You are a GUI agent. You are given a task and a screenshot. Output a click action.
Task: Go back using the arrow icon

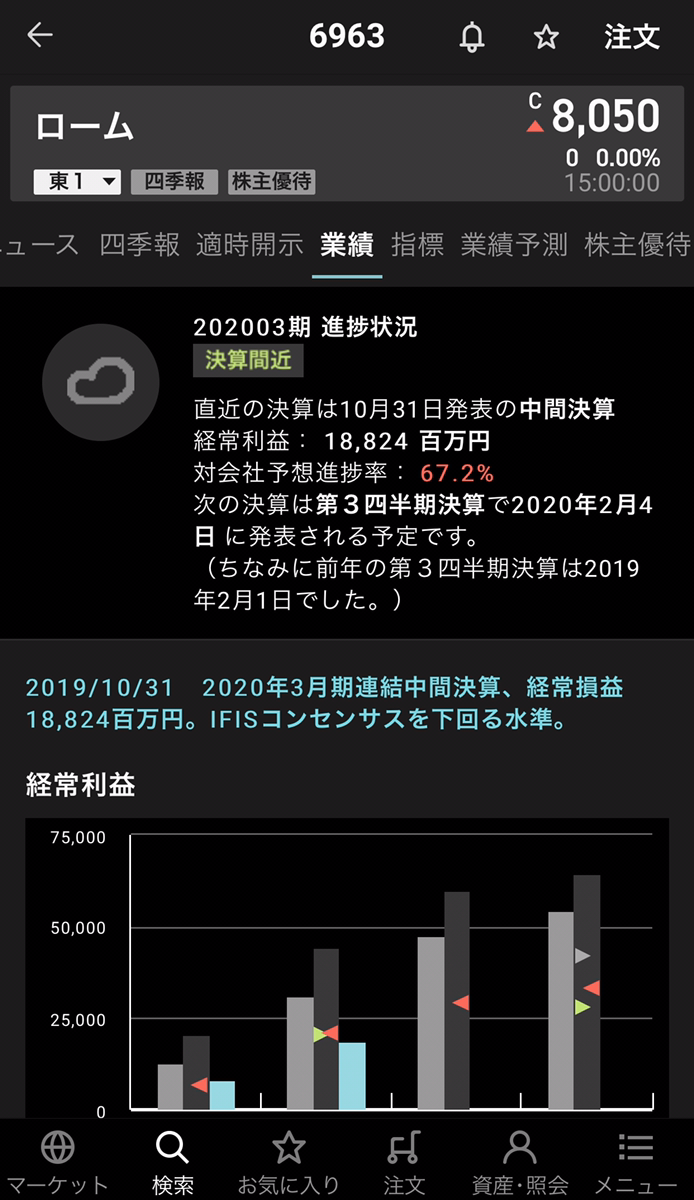coord(40,36)
